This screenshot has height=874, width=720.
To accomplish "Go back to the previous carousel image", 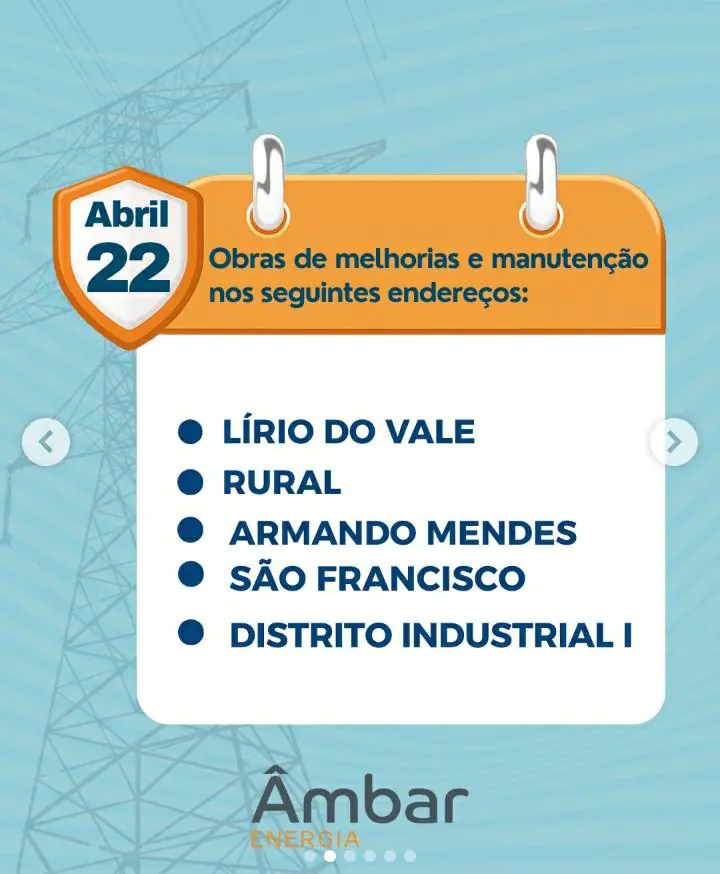I will [46, 441].
